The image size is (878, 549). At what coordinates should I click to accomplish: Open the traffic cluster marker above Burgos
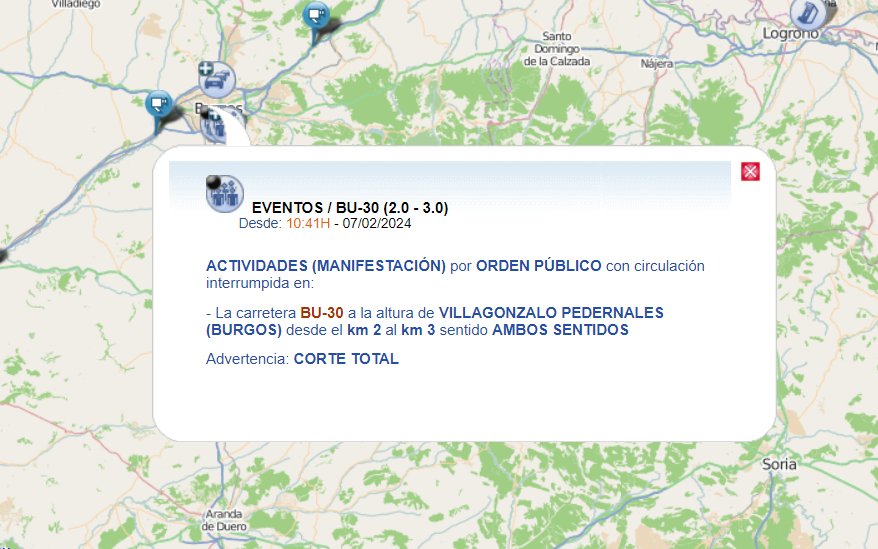point(216,79)
